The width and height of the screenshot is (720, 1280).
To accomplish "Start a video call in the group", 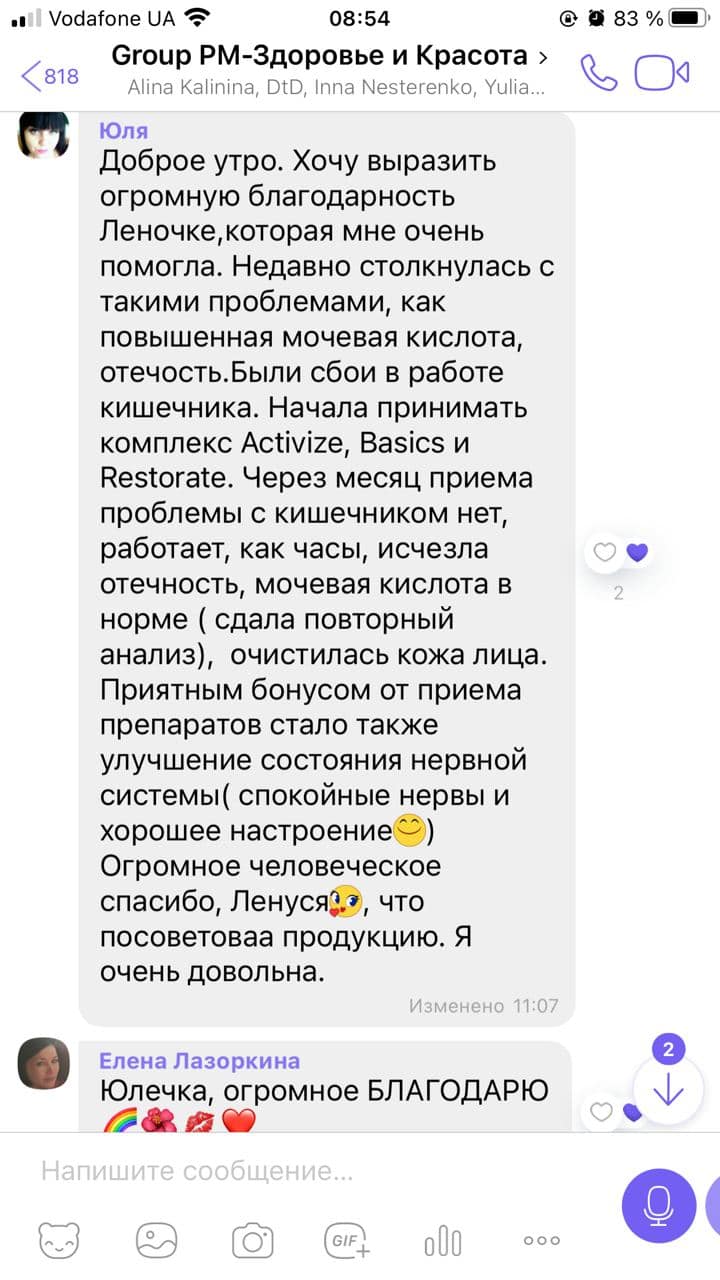I will [x=662, y=73].
